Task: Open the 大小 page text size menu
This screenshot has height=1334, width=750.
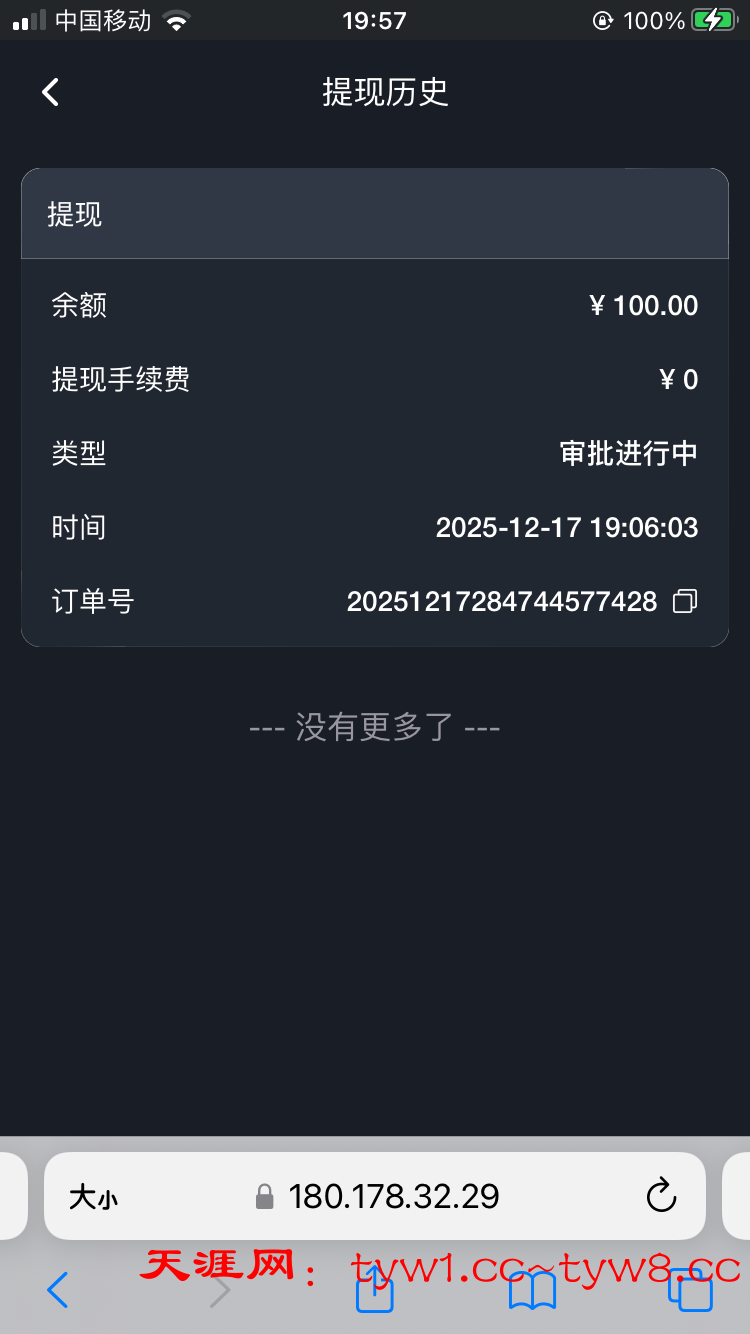Action: [x=93, y=1197]
